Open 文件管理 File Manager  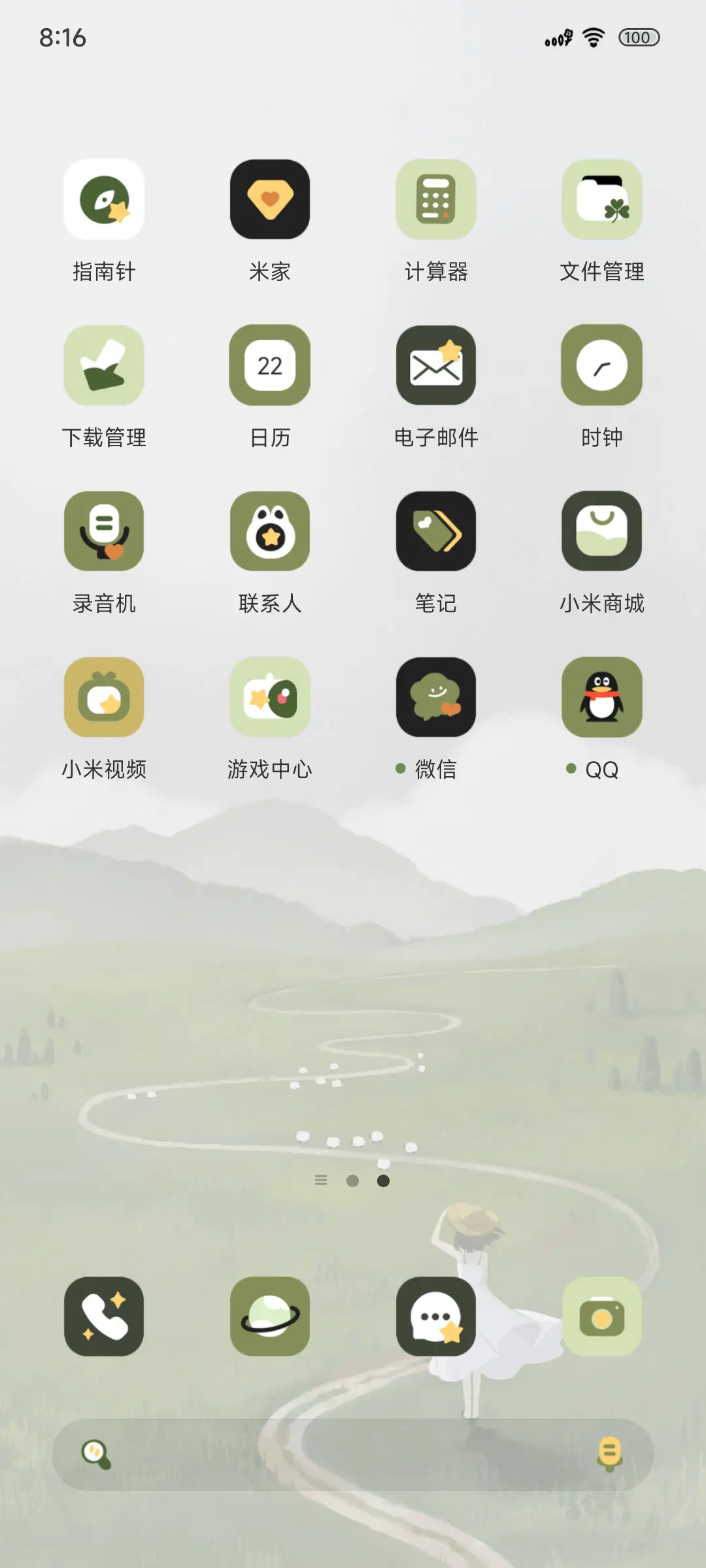tap(601, 201)
